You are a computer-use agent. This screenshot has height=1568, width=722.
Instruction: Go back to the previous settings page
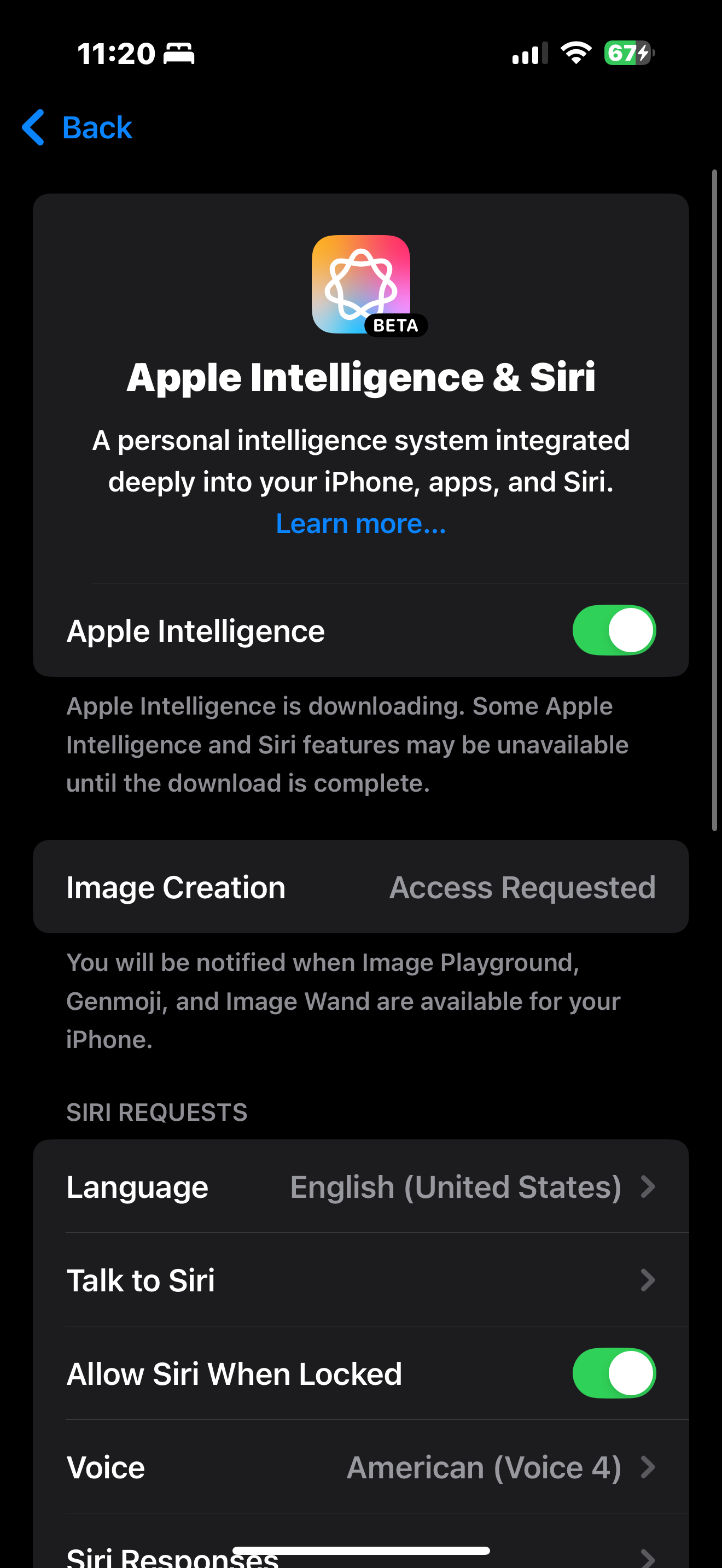pyautogui.click(x=77, y=127)
